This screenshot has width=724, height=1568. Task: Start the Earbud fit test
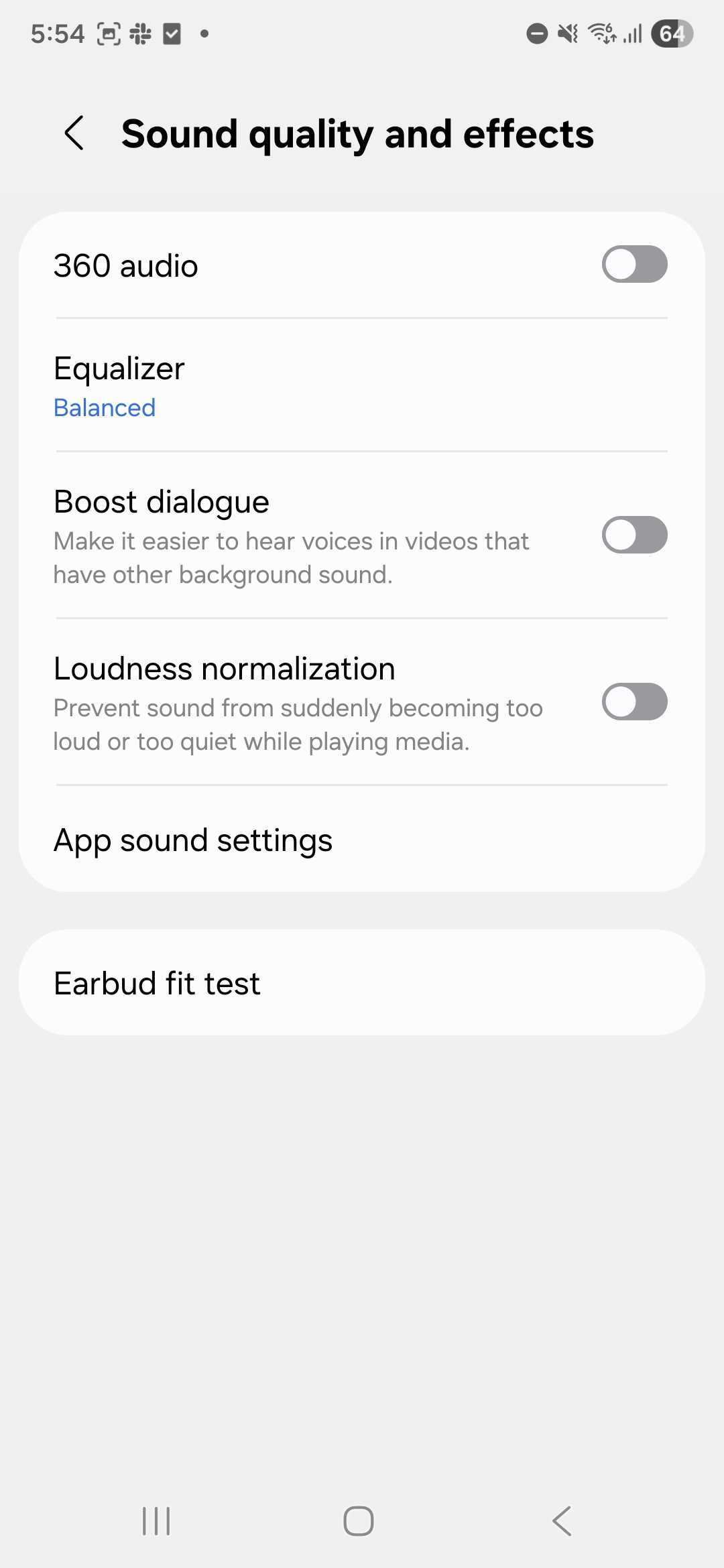[362, 983]
